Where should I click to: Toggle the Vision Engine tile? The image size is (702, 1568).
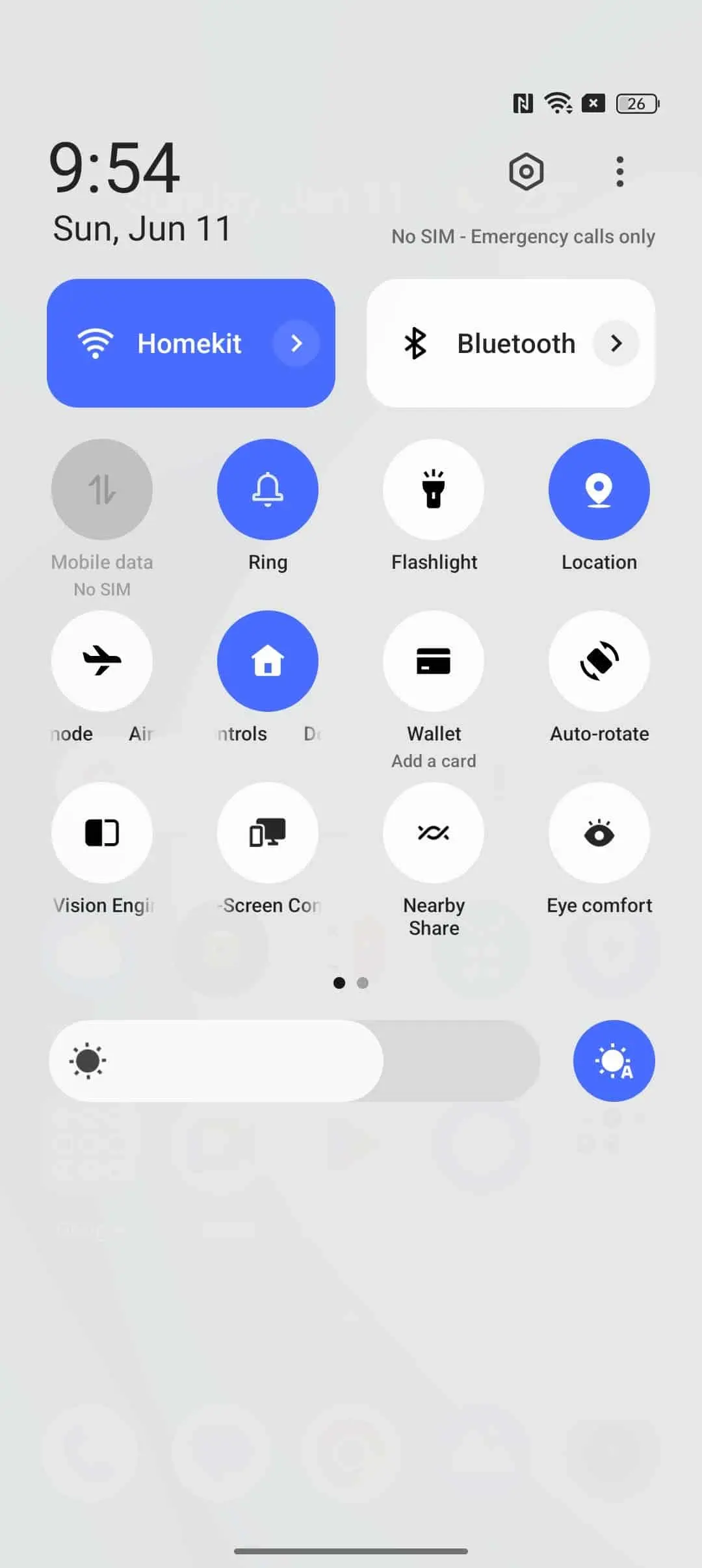[102, 832]
